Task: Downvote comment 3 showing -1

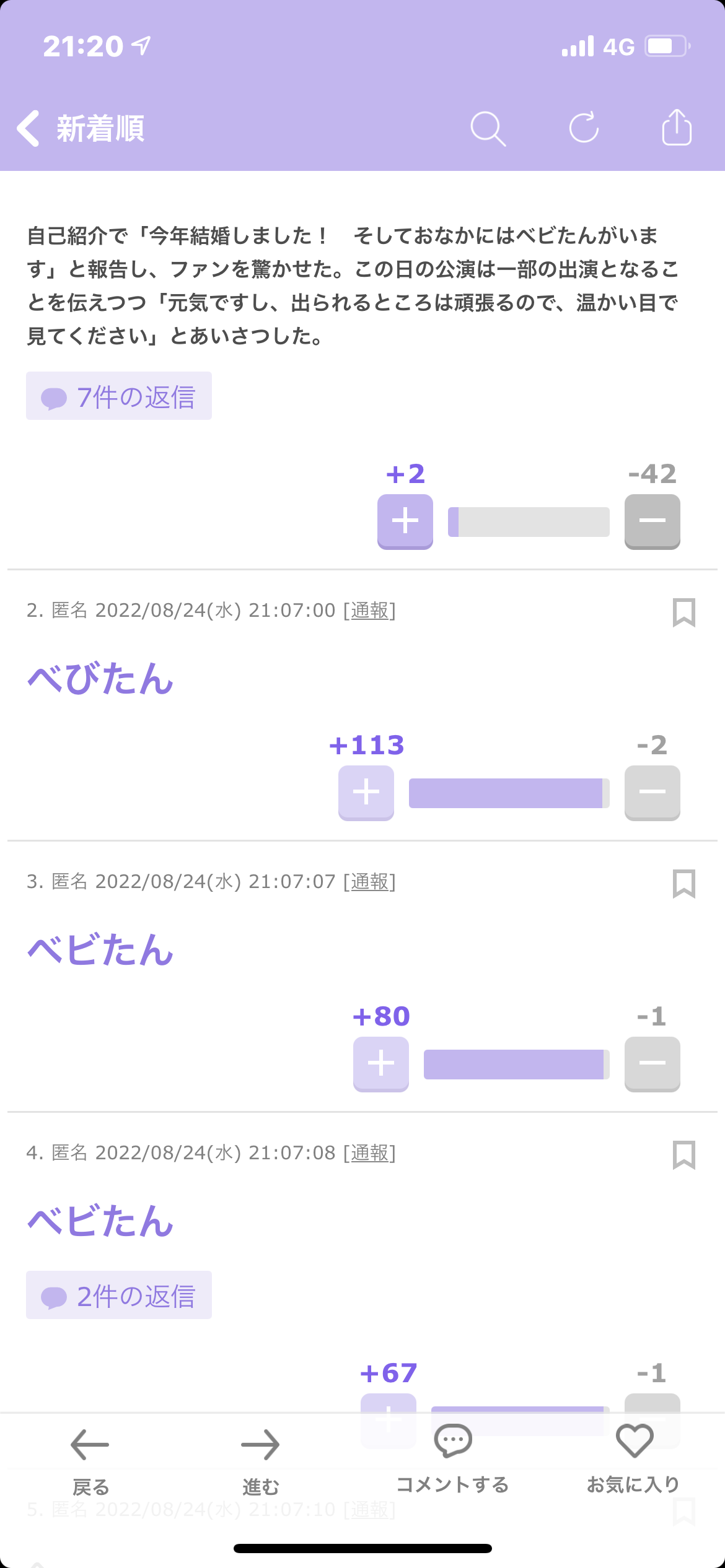Action: click(652, 1064)
